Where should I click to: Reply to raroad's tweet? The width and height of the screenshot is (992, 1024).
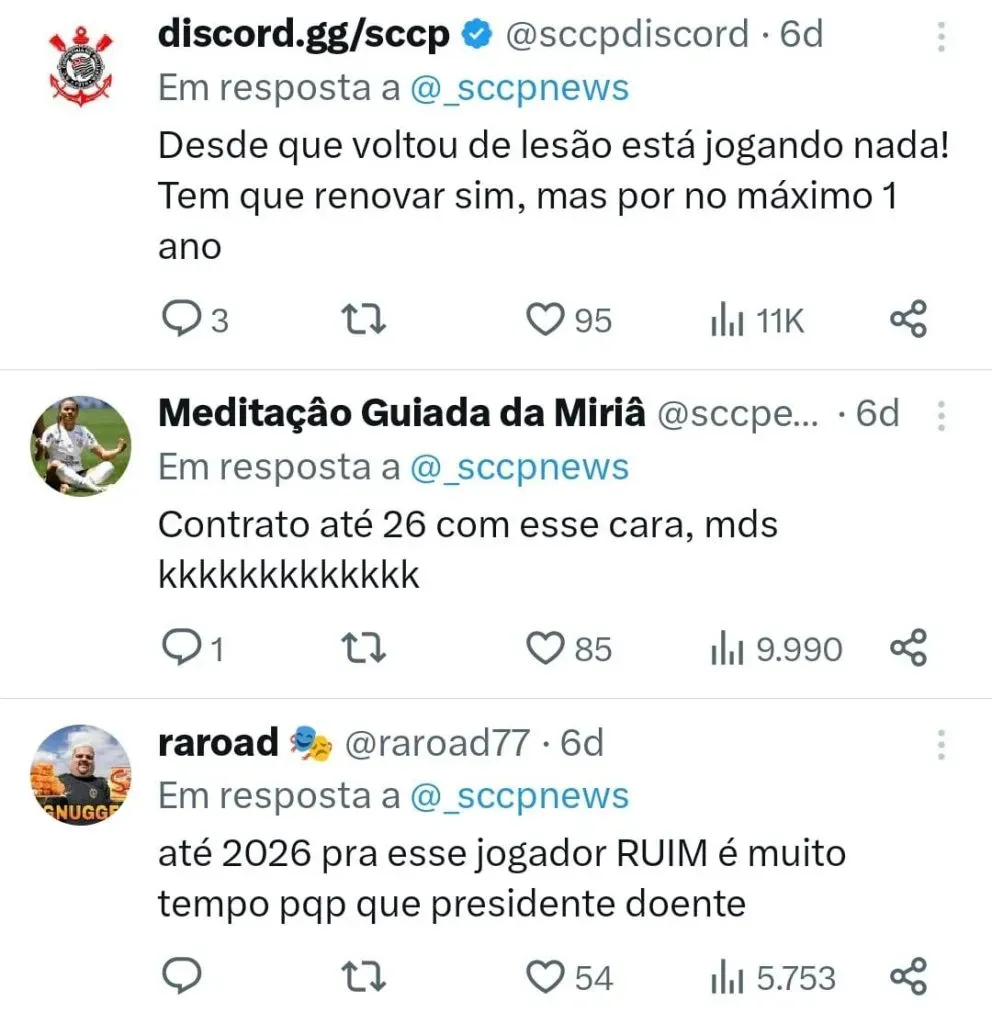[181, 976]
